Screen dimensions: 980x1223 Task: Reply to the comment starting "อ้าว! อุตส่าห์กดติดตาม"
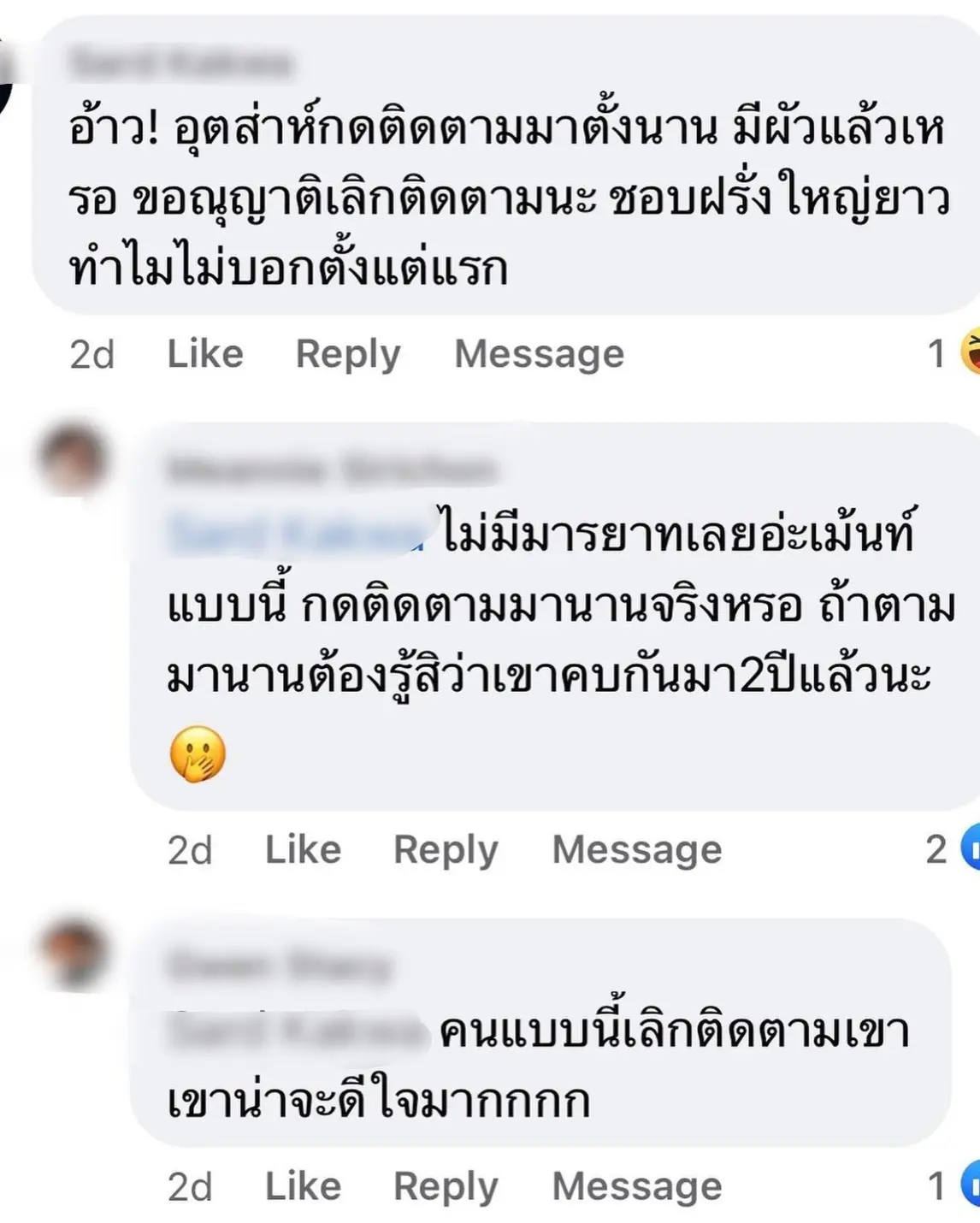click(348, 354)
